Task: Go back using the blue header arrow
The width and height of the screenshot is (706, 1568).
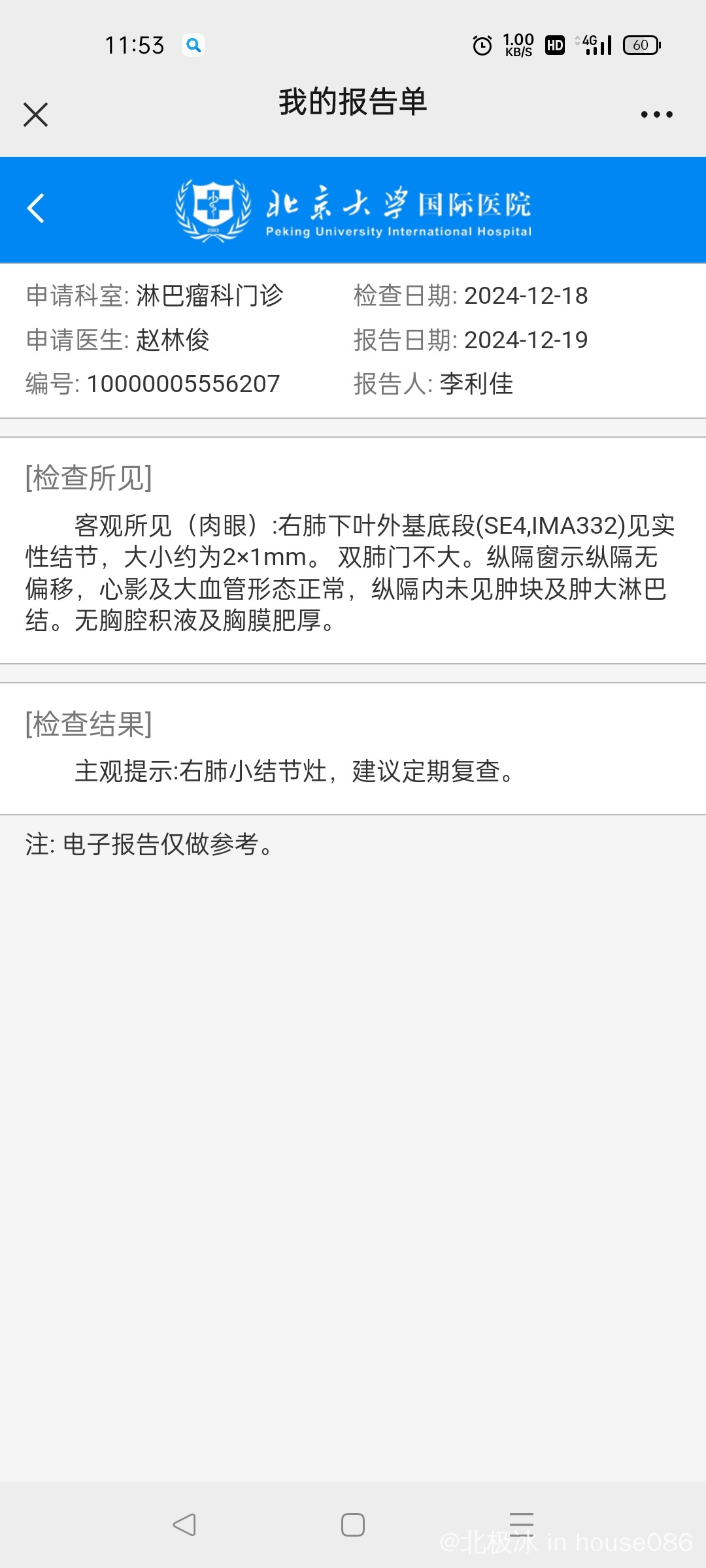Action: [x=36, y=208]
